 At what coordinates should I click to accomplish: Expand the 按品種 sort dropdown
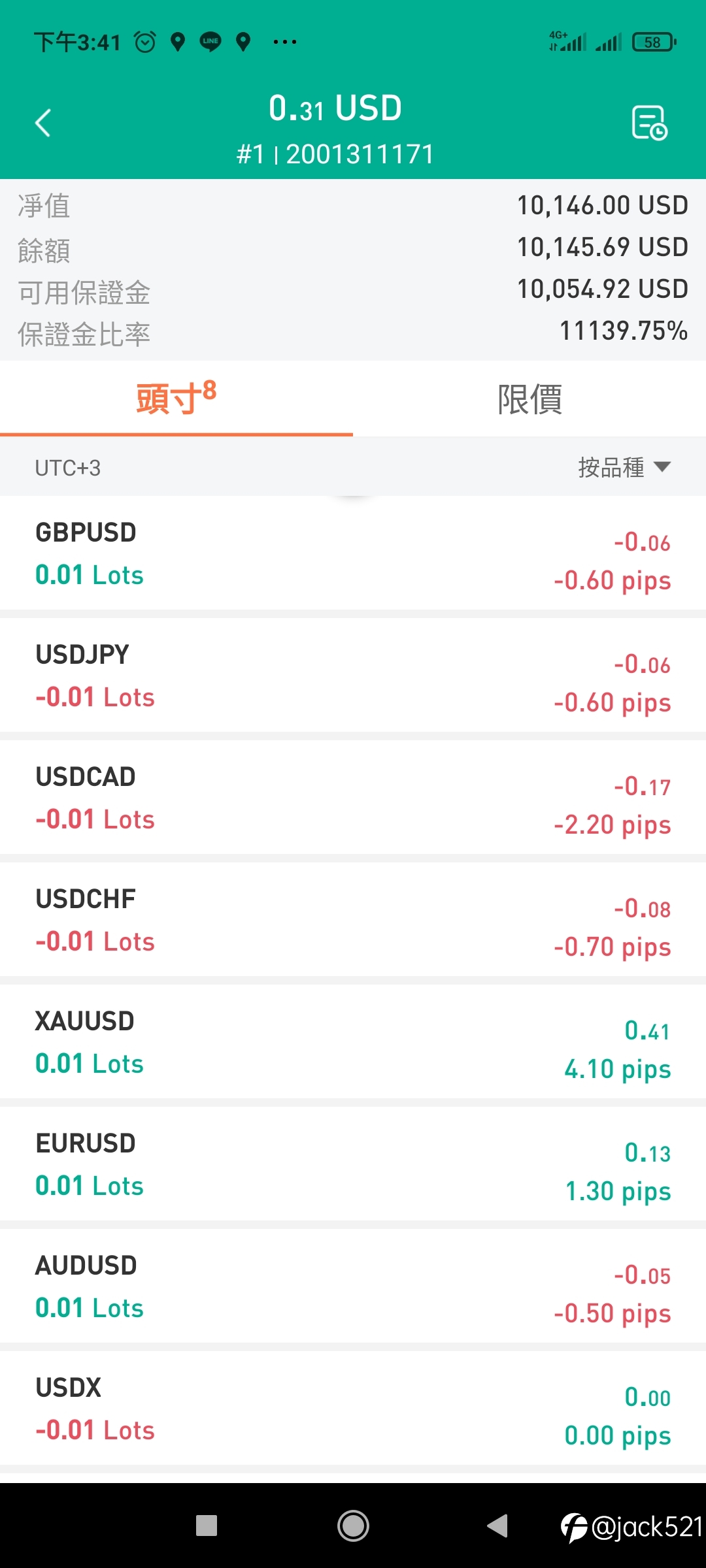click(624, 468)
